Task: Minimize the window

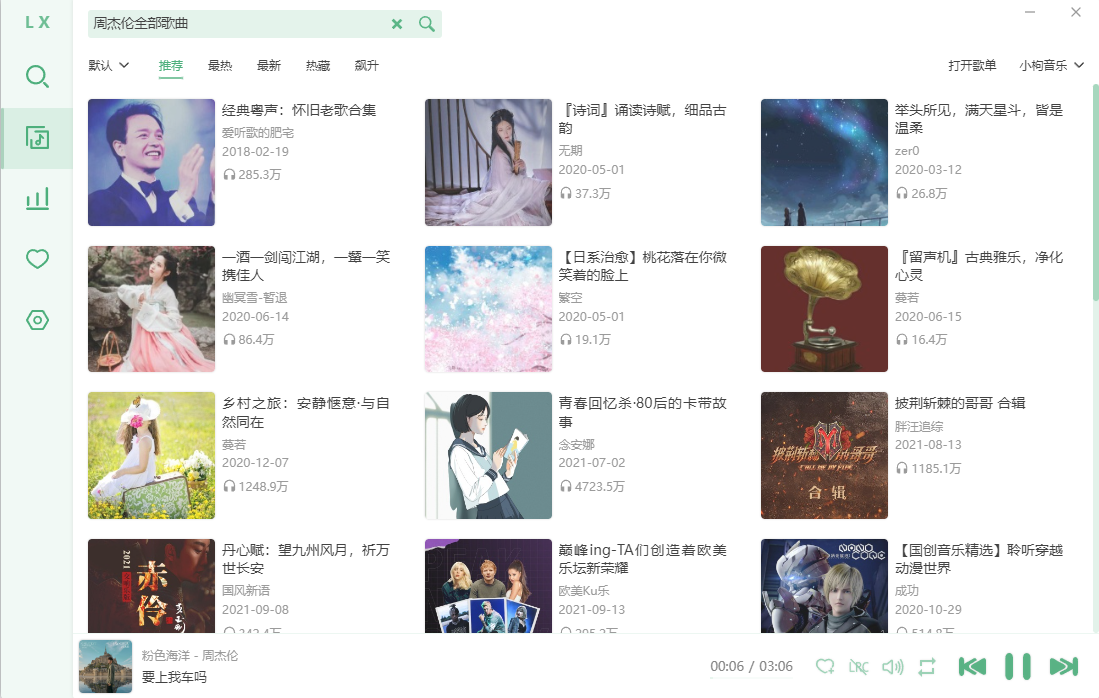Action: pyautogui.click(x=1031, y=12)
